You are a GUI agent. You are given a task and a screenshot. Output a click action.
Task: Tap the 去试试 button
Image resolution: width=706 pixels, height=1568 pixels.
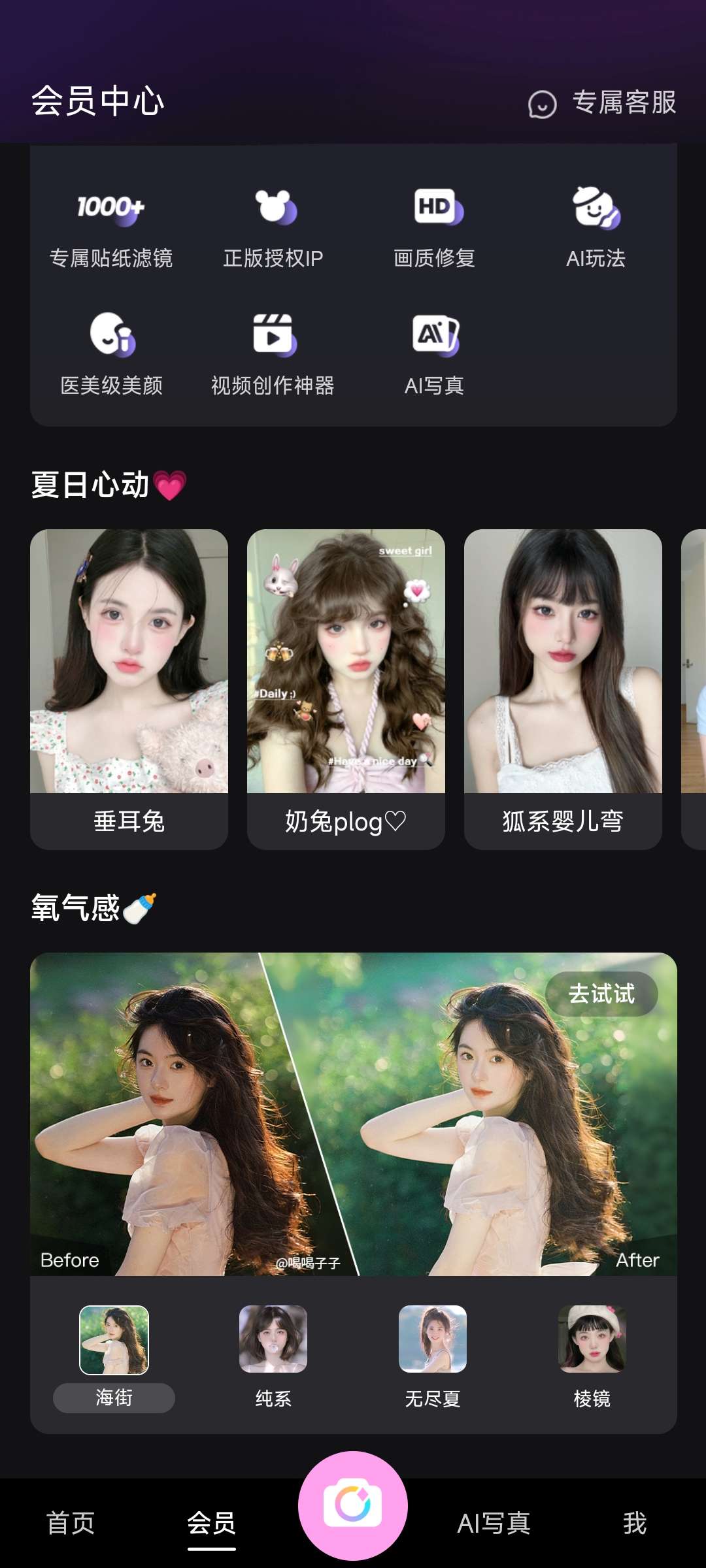click(x=601, y=994)
